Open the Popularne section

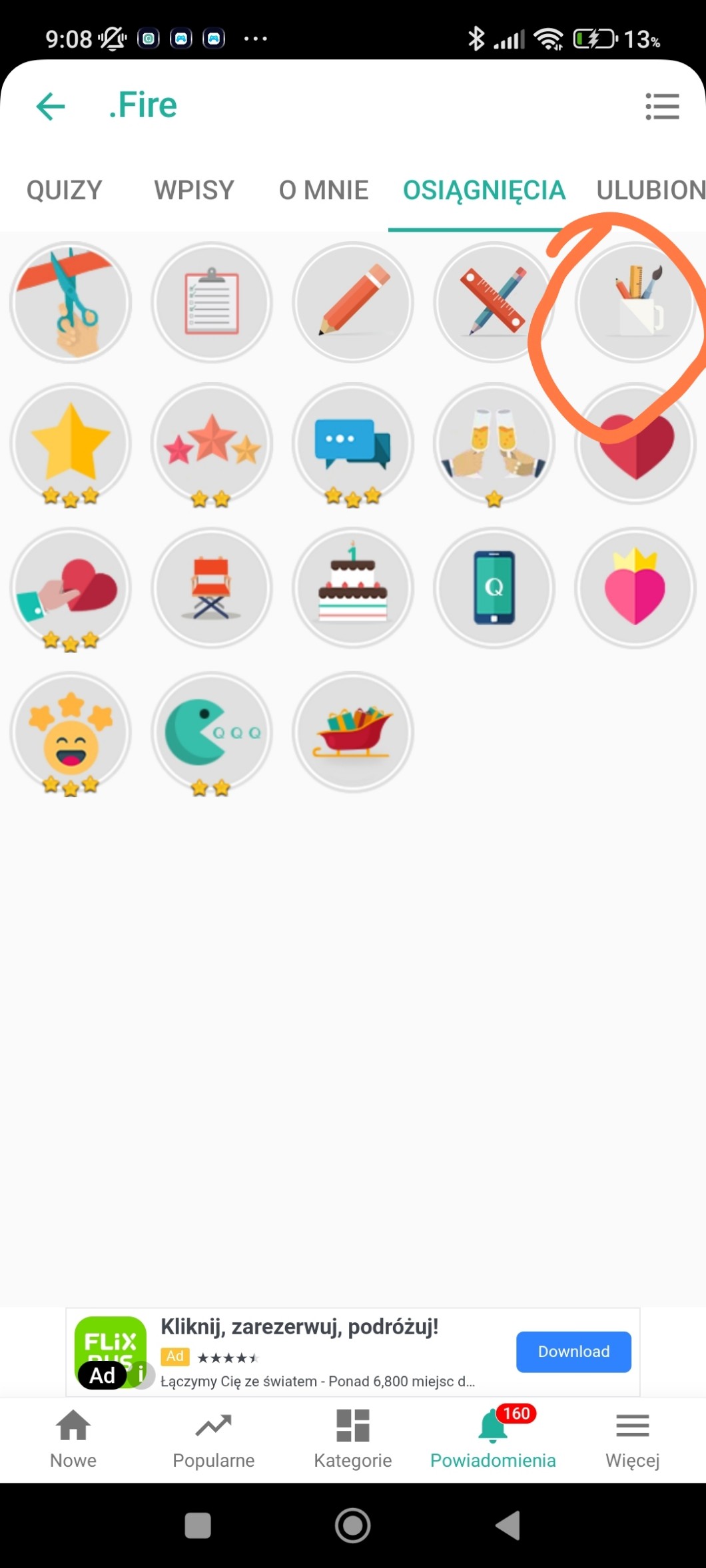tap(213, 1439)
